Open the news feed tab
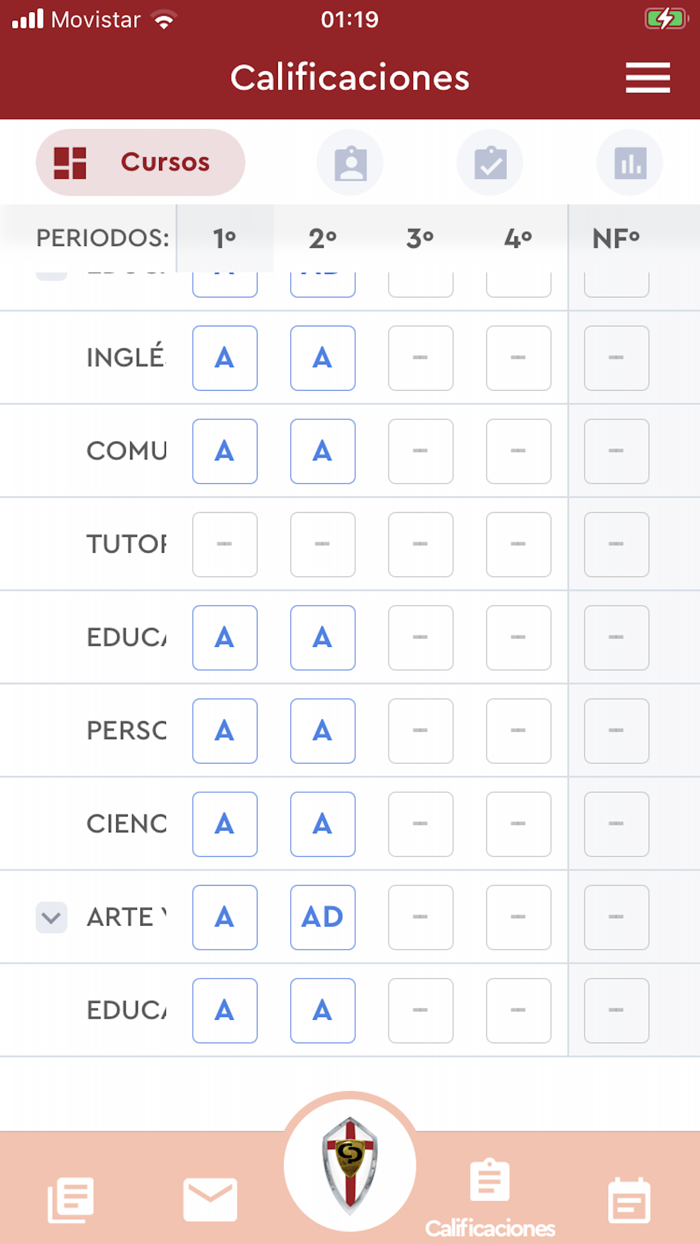Viewport: 700px width, 1244px height. 71,1200
